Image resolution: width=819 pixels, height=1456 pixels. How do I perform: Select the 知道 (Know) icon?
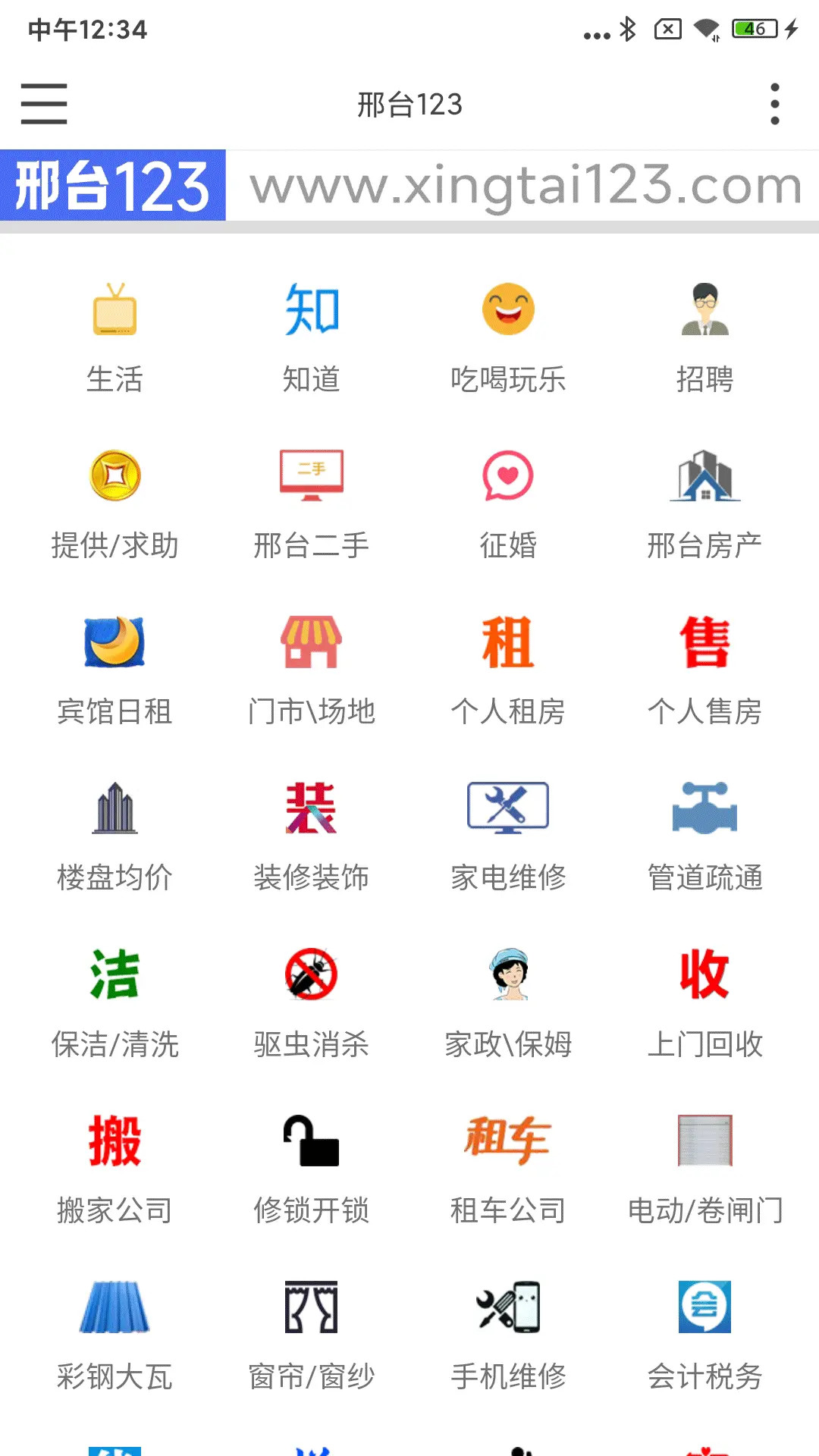312,334
